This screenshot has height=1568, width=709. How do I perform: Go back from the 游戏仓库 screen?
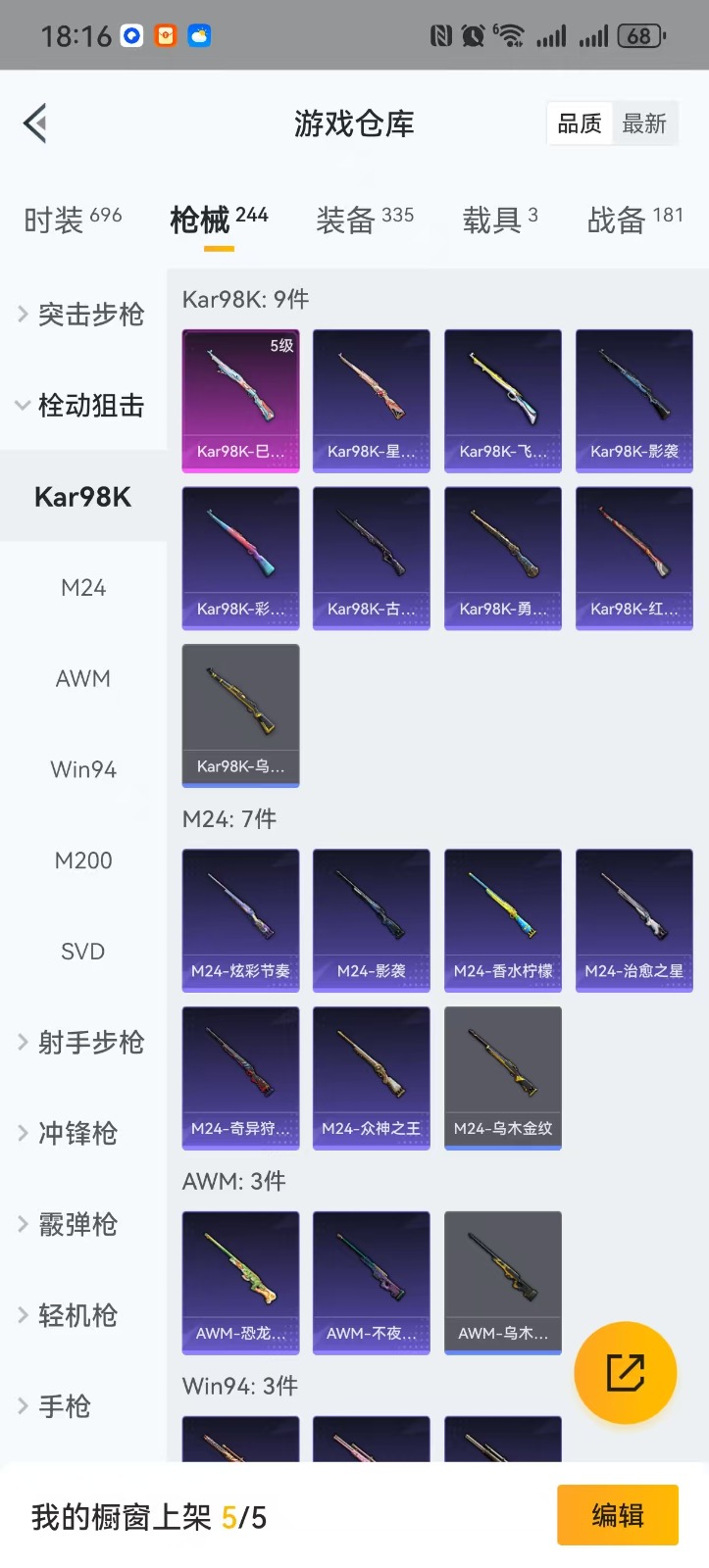(36, 123)
